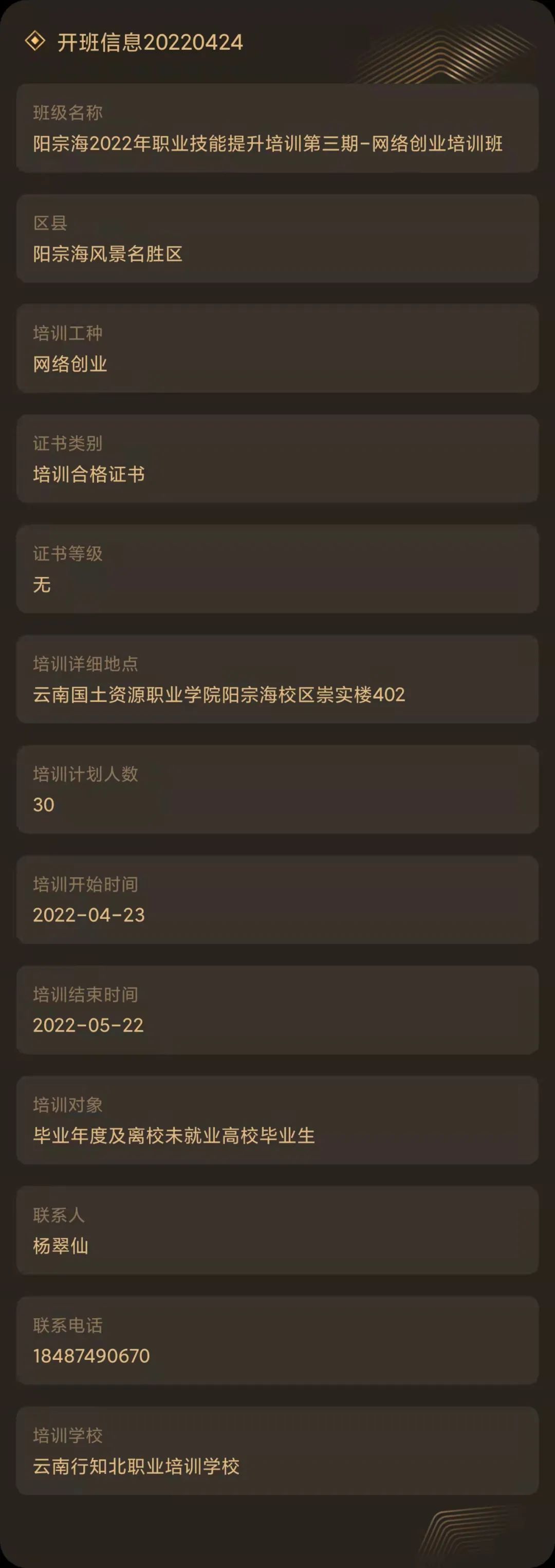The image size is (555, 1568).
Task: Select the end date 2022-05-22
Action: point(89,1026)
